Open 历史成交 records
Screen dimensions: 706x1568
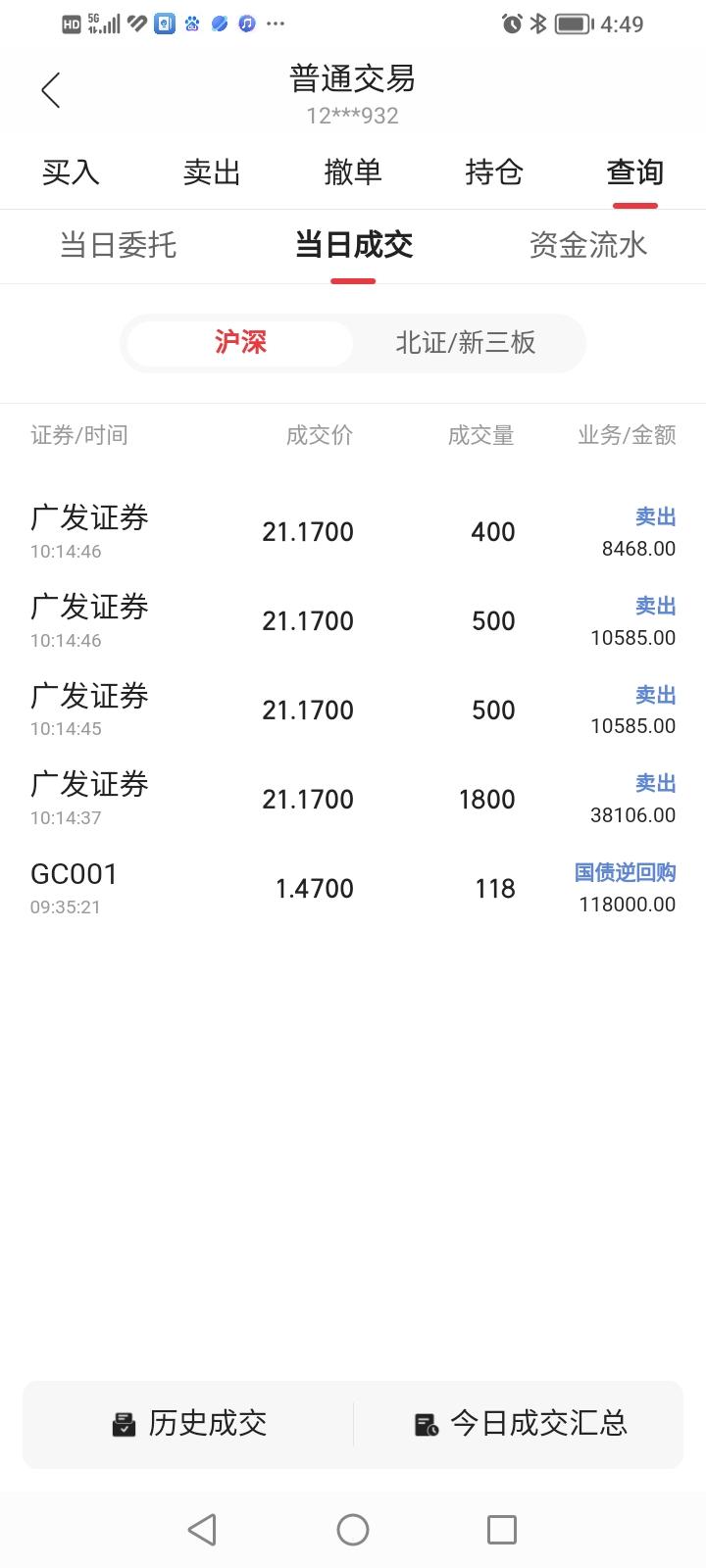(189, 1424)
